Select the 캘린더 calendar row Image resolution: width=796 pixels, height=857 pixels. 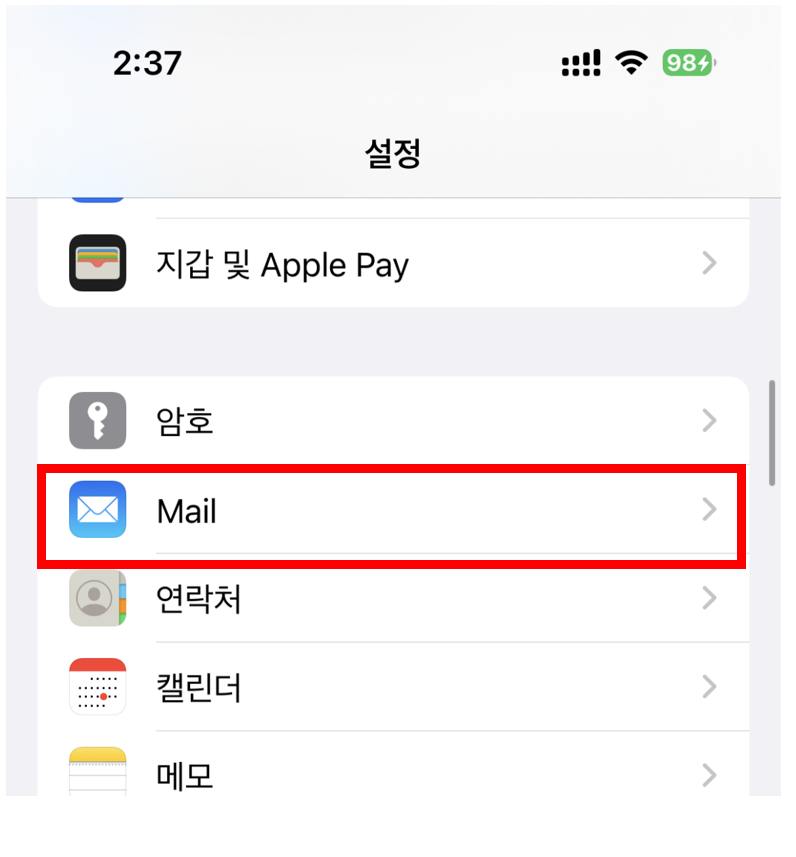point(392,688)
